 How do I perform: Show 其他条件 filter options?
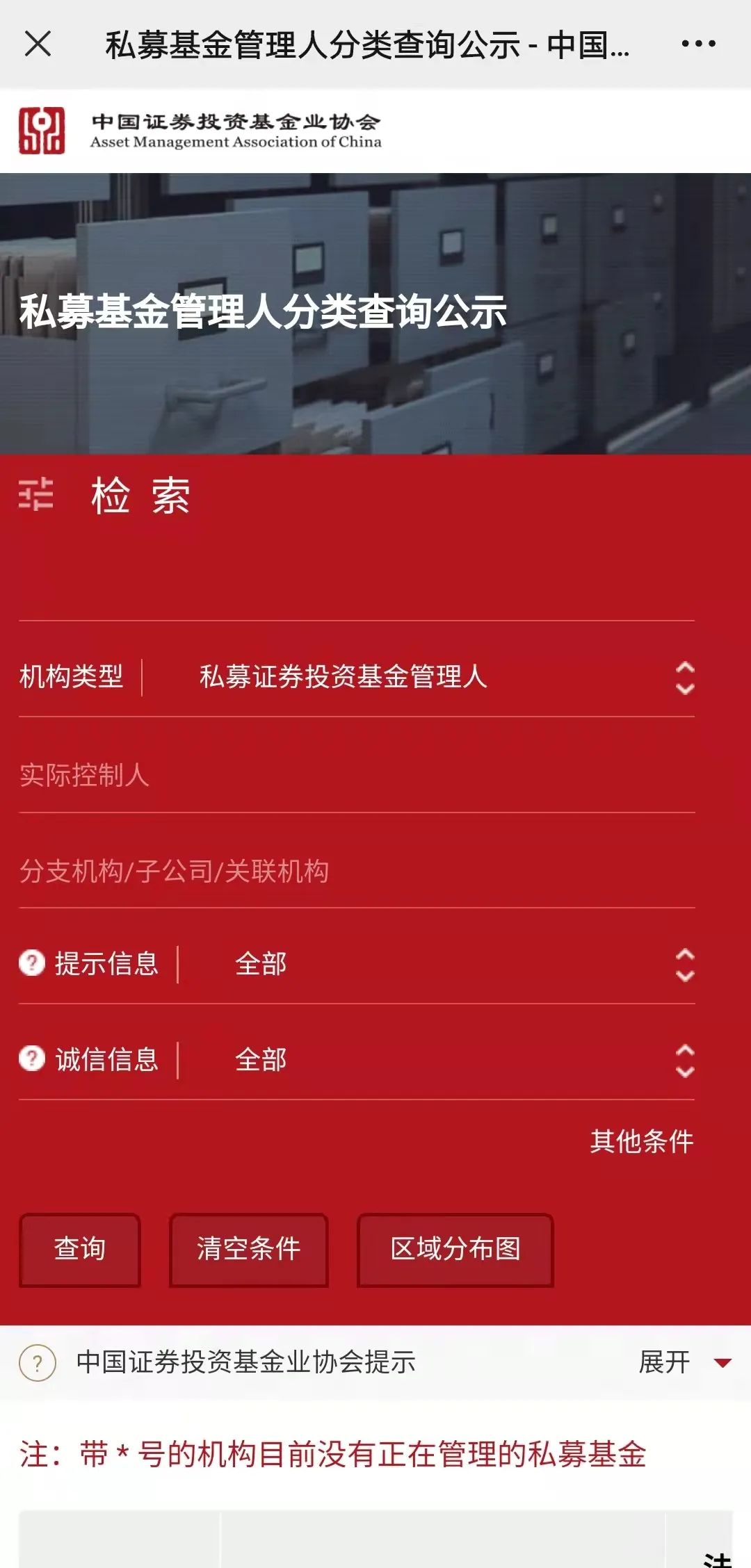click(641, 1141)
